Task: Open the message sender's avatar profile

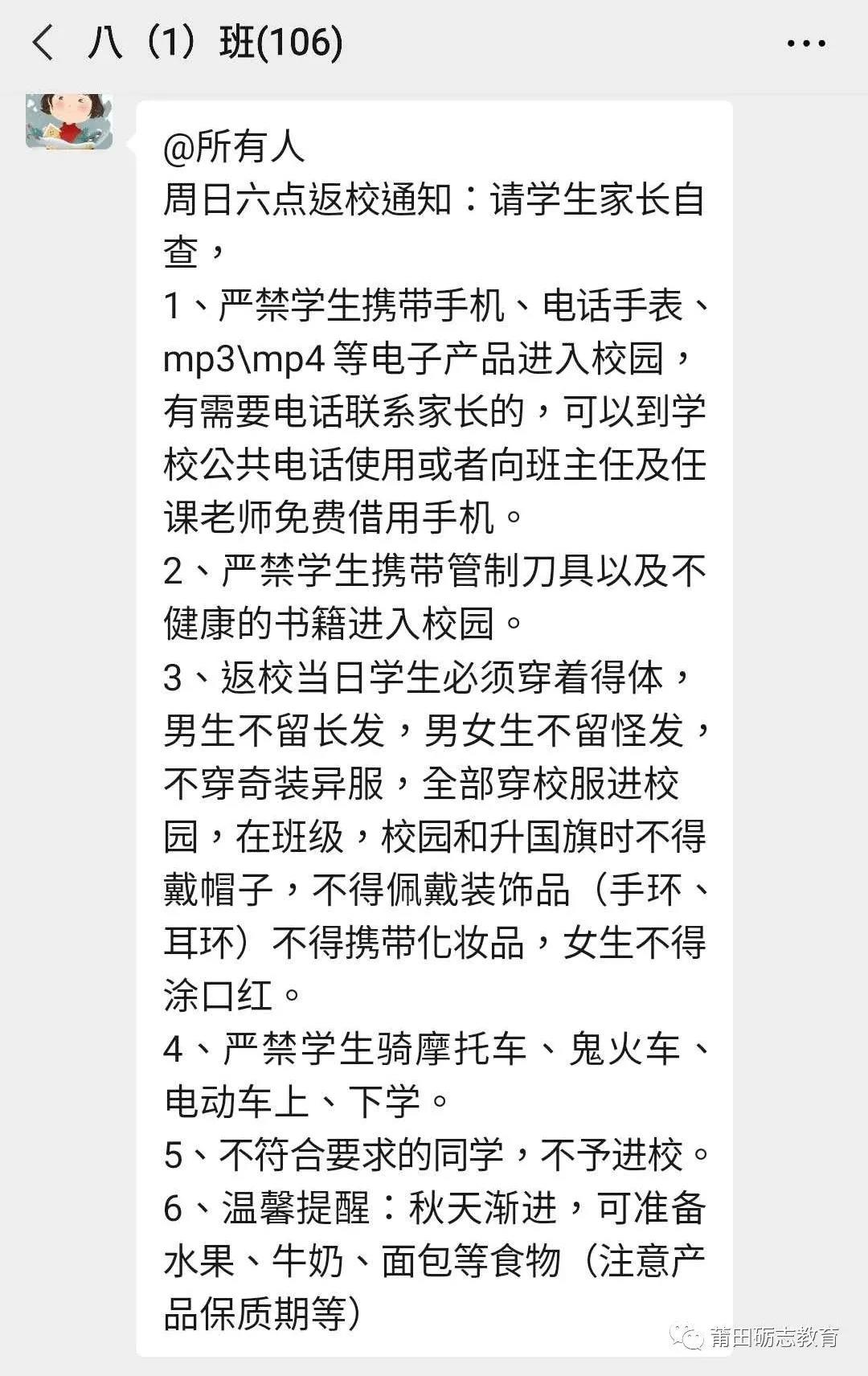Action: (x=68, y=121)
